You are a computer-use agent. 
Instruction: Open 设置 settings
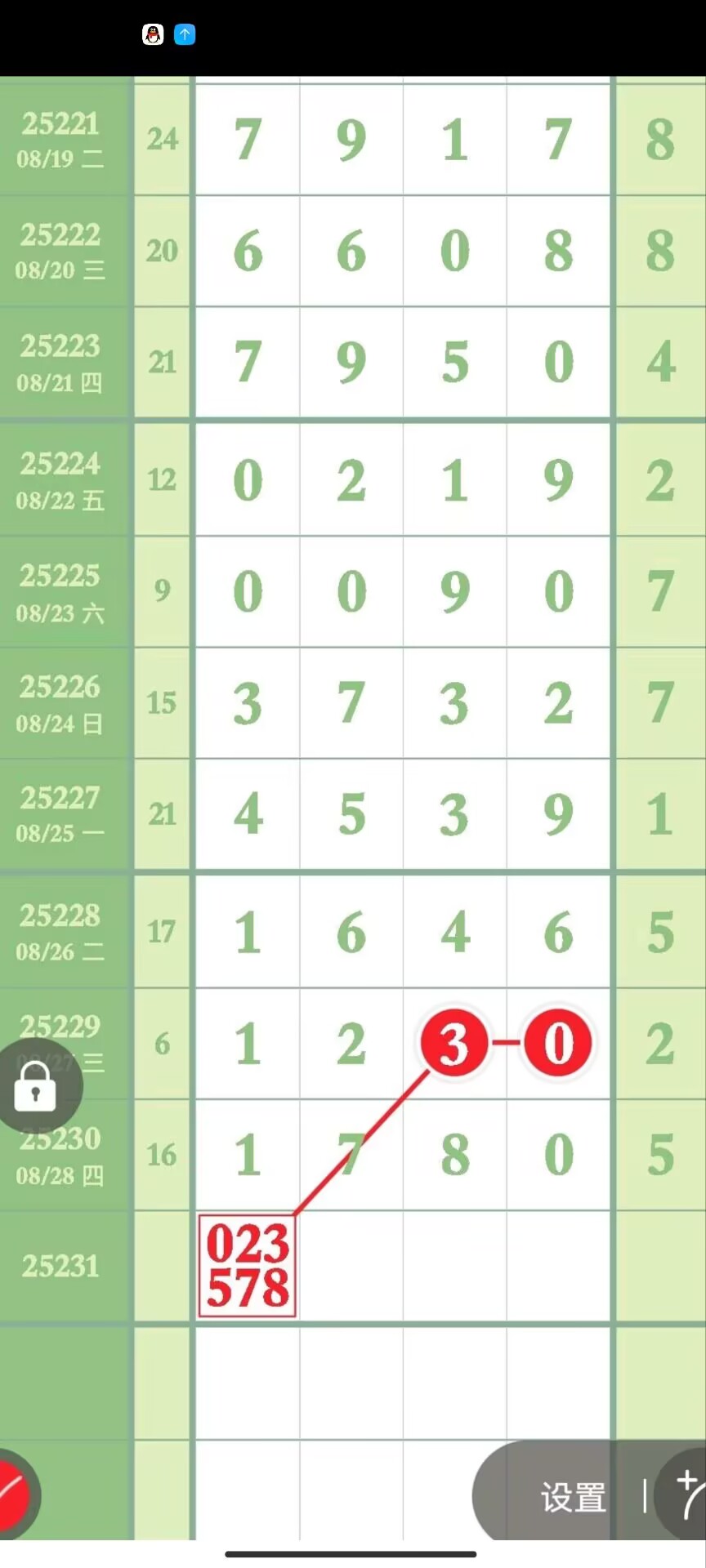tap(573, 1497)
